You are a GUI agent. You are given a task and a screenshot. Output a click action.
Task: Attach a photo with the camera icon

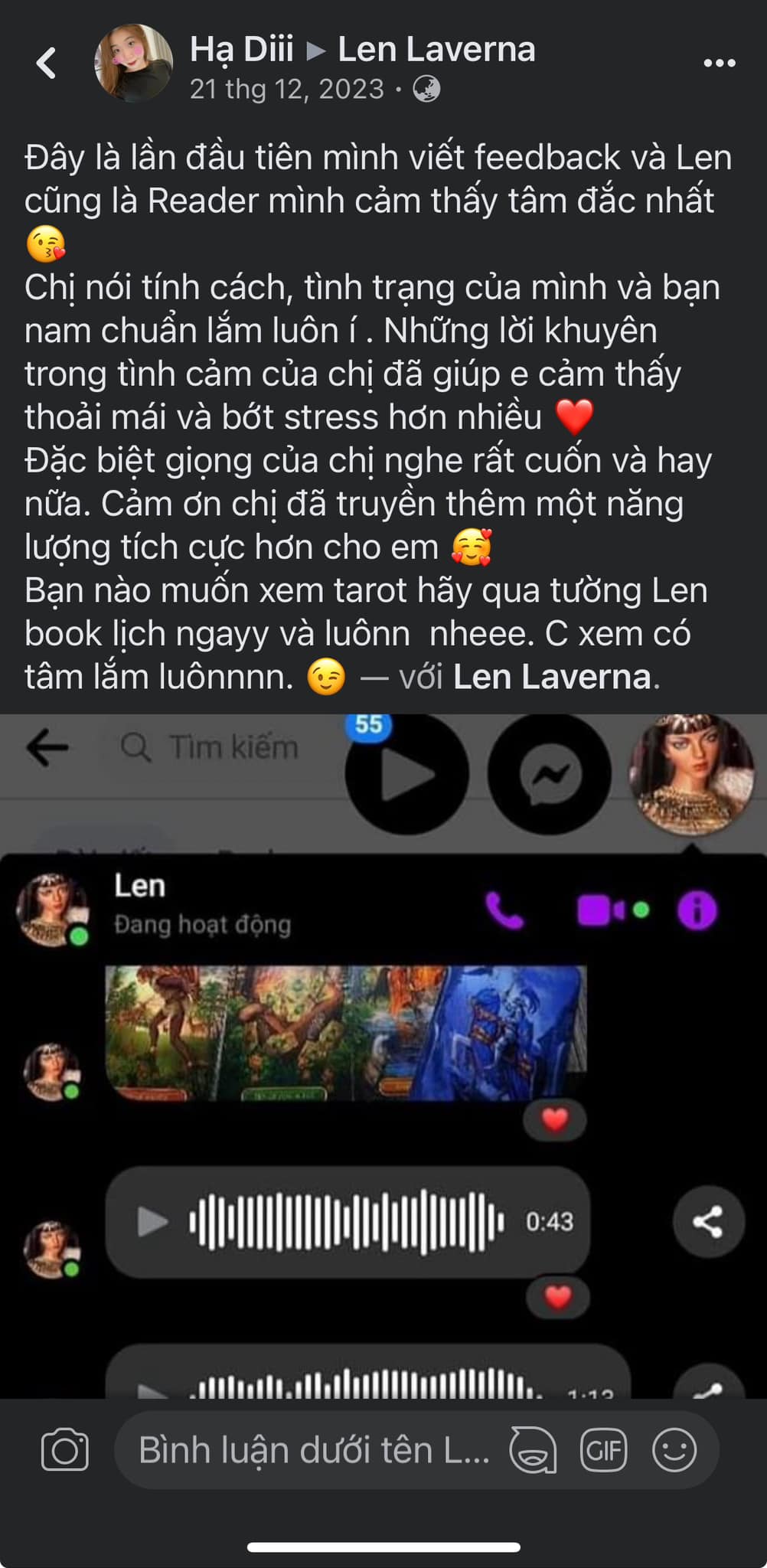(65, 1450)
